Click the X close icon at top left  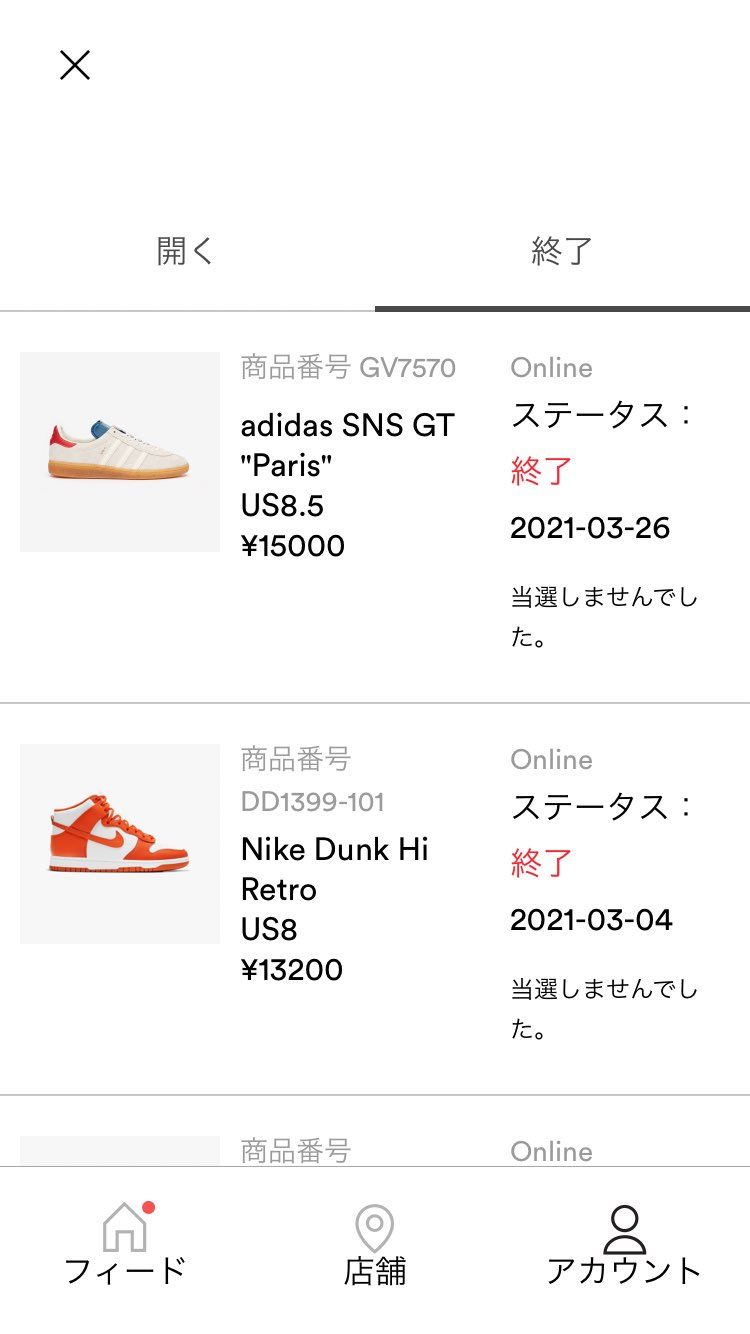(75, 65)
